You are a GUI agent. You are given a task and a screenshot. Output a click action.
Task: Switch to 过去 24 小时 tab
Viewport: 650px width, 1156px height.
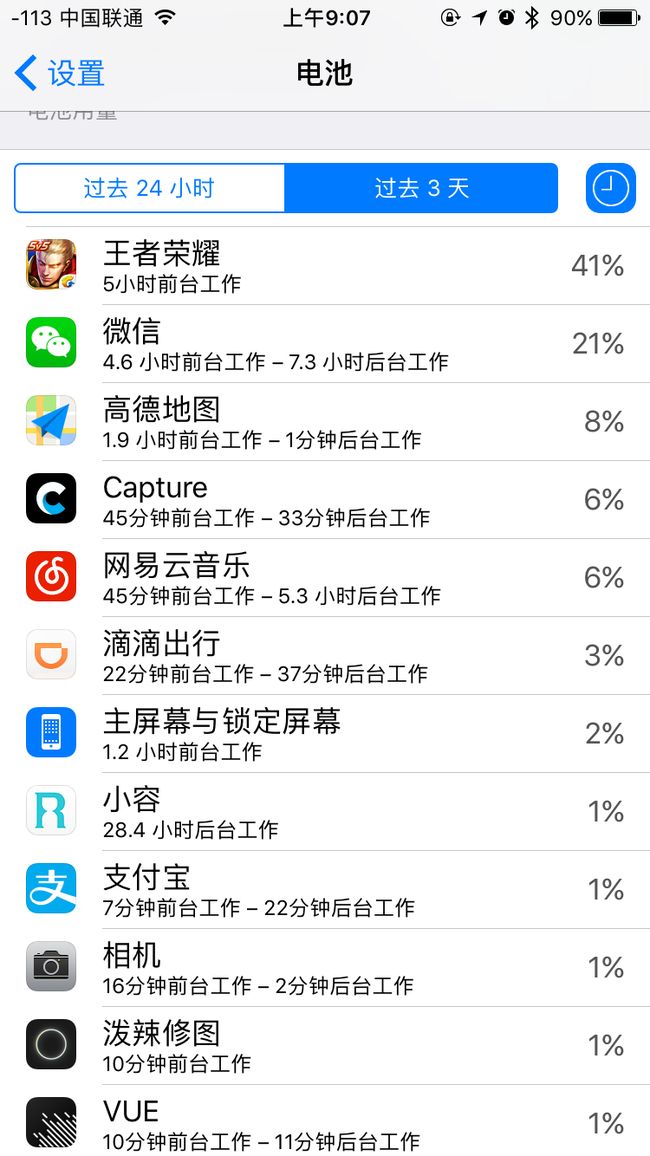[x=150, y=188]
